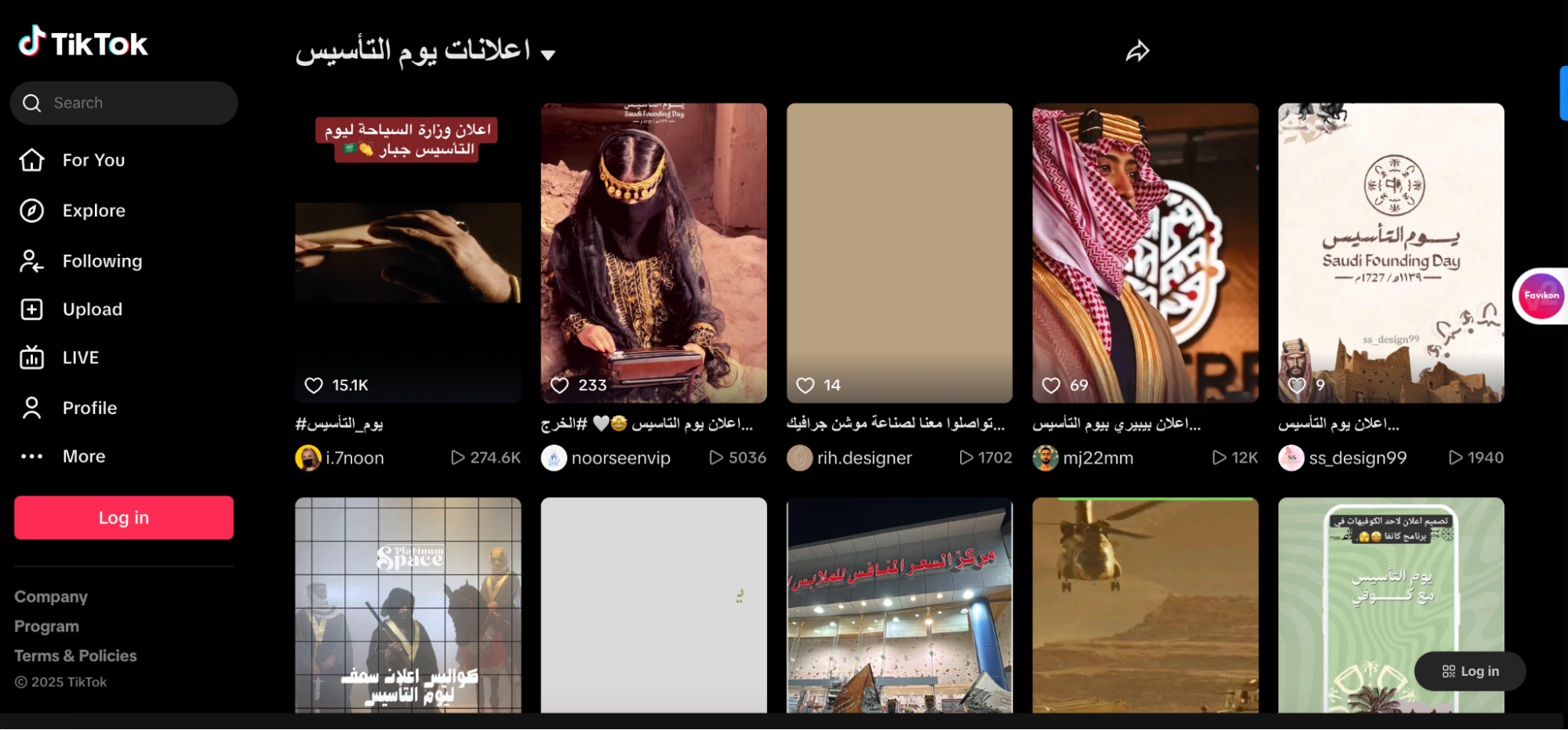The height and width of the screenshot is (730, 1568).
Task: Open mj22mm's video with 69 likes
Action: point(1144,252)
